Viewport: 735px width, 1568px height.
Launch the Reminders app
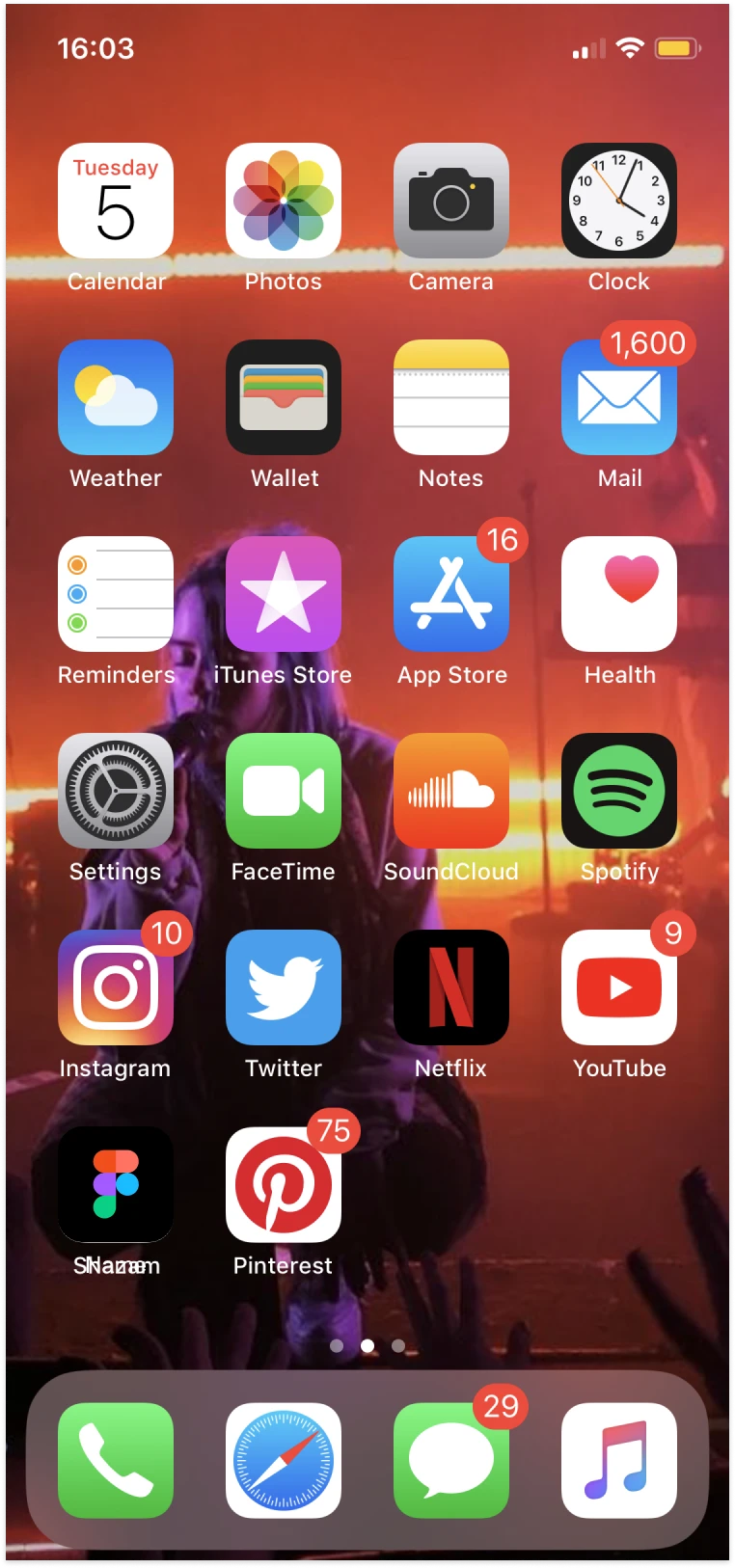pyautogui.click(x=116, y=594)
